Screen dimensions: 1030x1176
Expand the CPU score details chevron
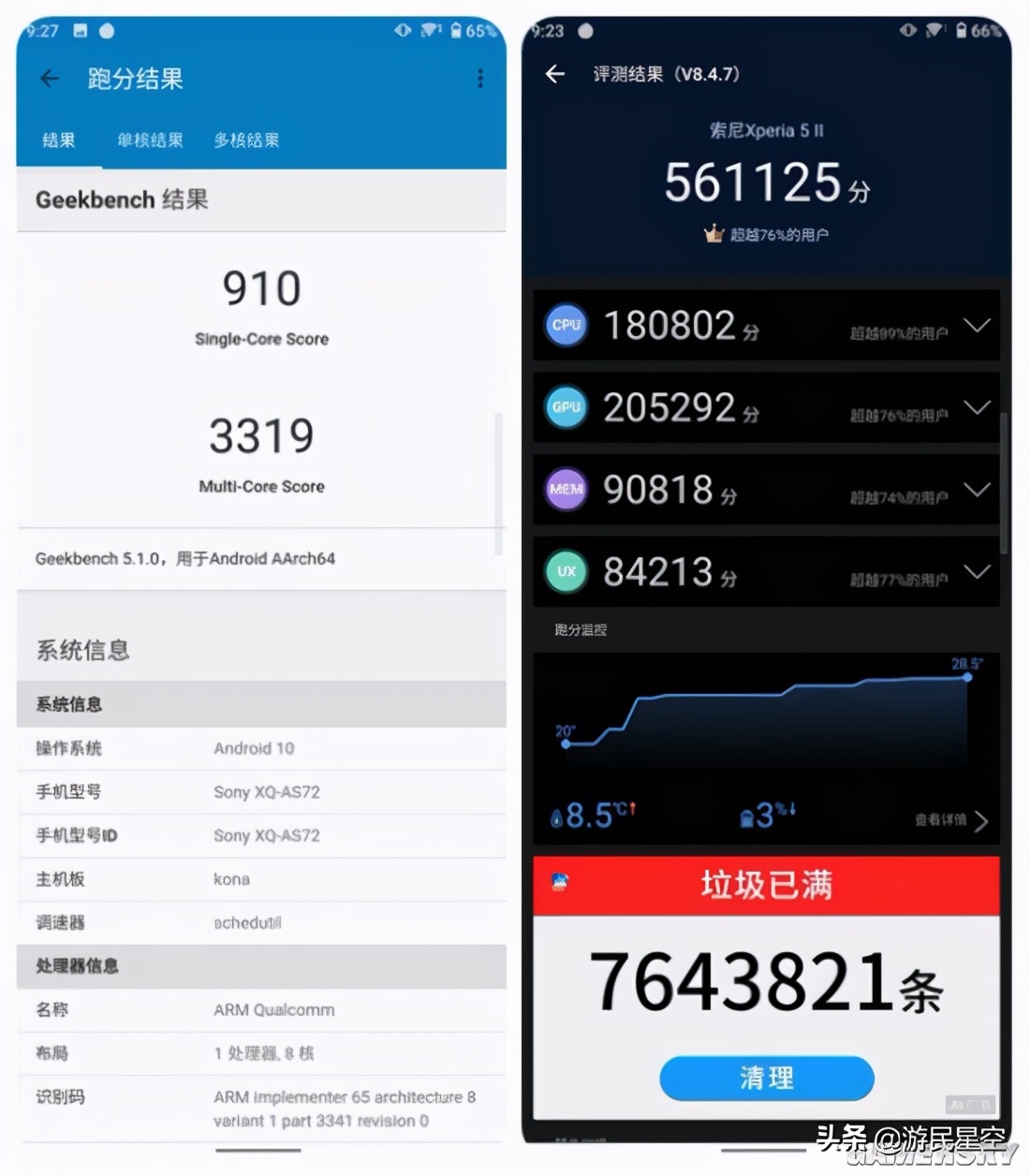click(978, 325)
